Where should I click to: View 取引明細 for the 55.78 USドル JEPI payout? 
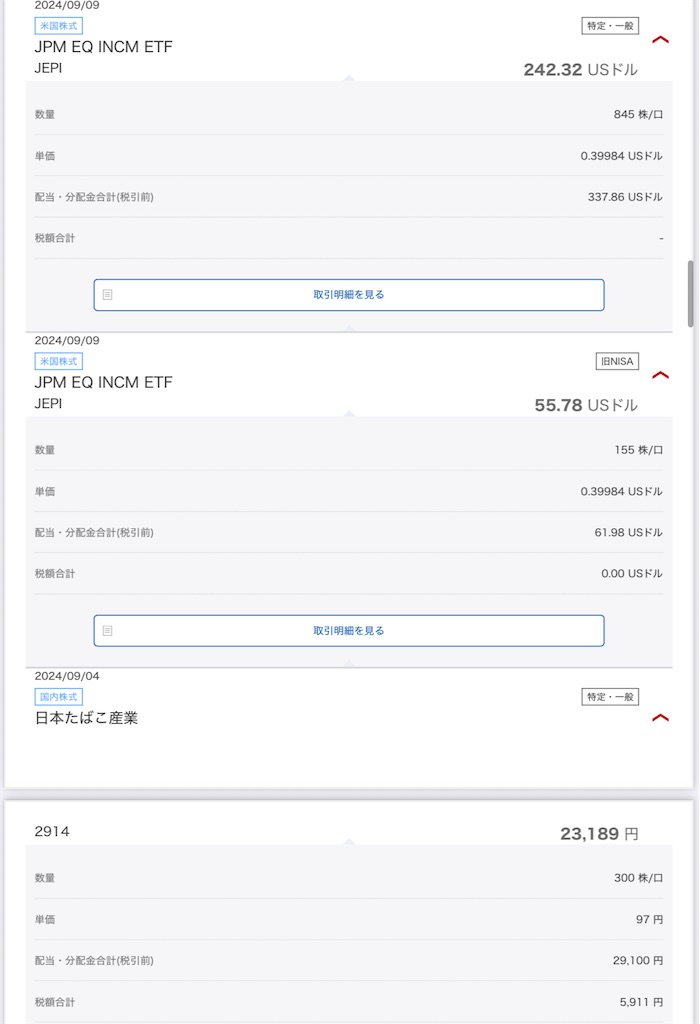pyautogui.click(x=349, y=631)
